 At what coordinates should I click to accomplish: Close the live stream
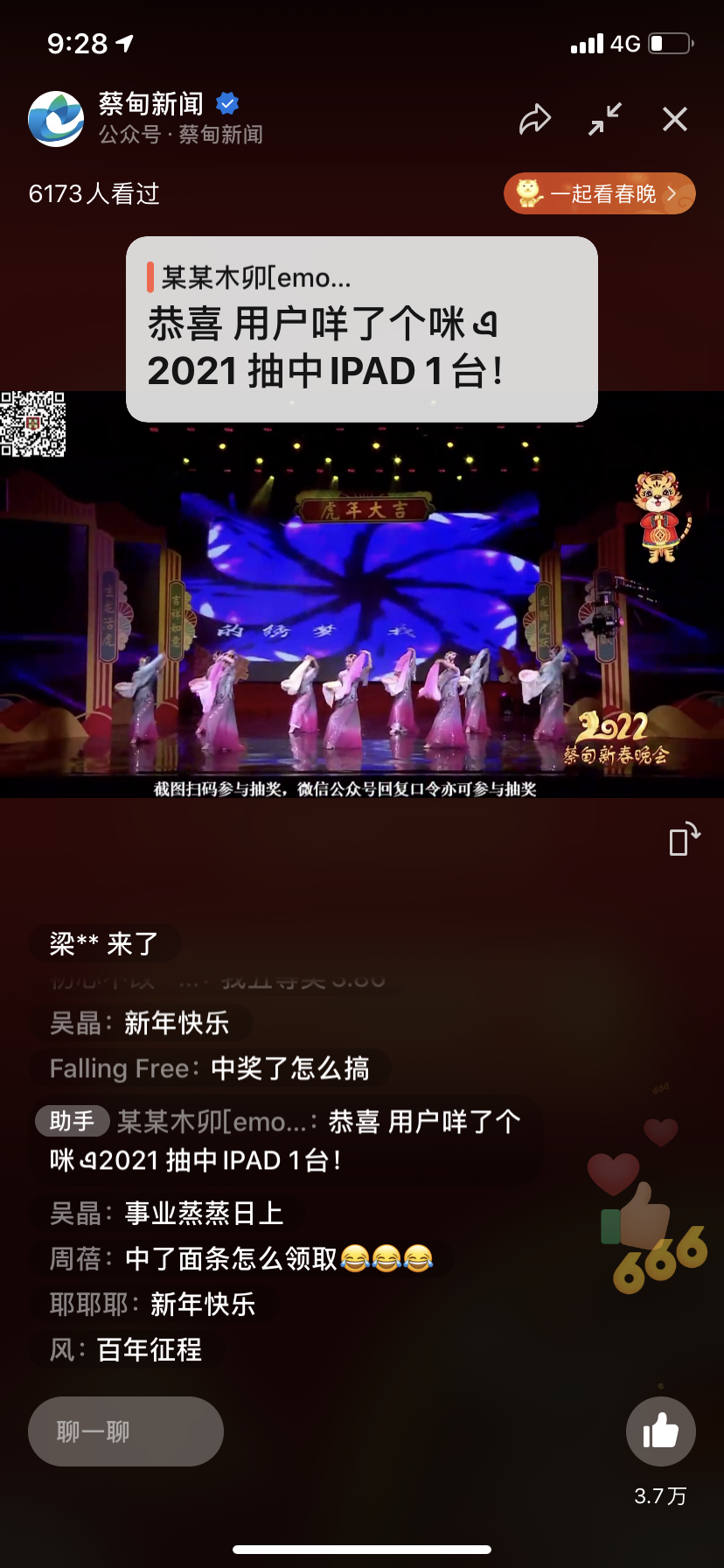pyautogui.click(x=675, y=119)
